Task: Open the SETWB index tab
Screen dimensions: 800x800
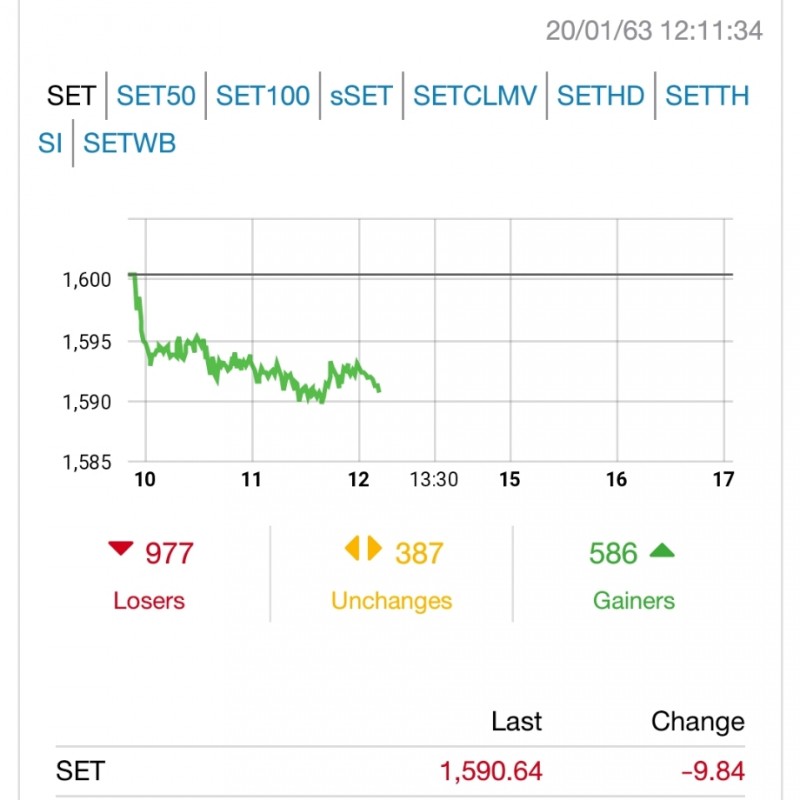Action: click(x=130, y=143)
